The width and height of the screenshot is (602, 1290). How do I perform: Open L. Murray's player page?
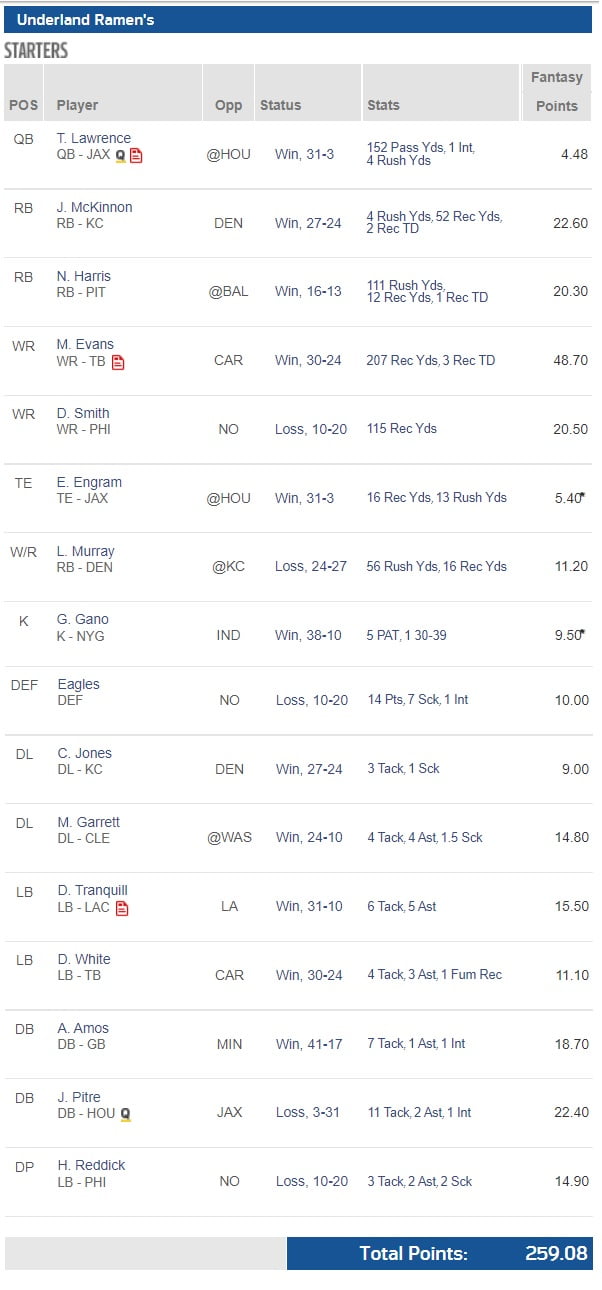pos(86,551)
